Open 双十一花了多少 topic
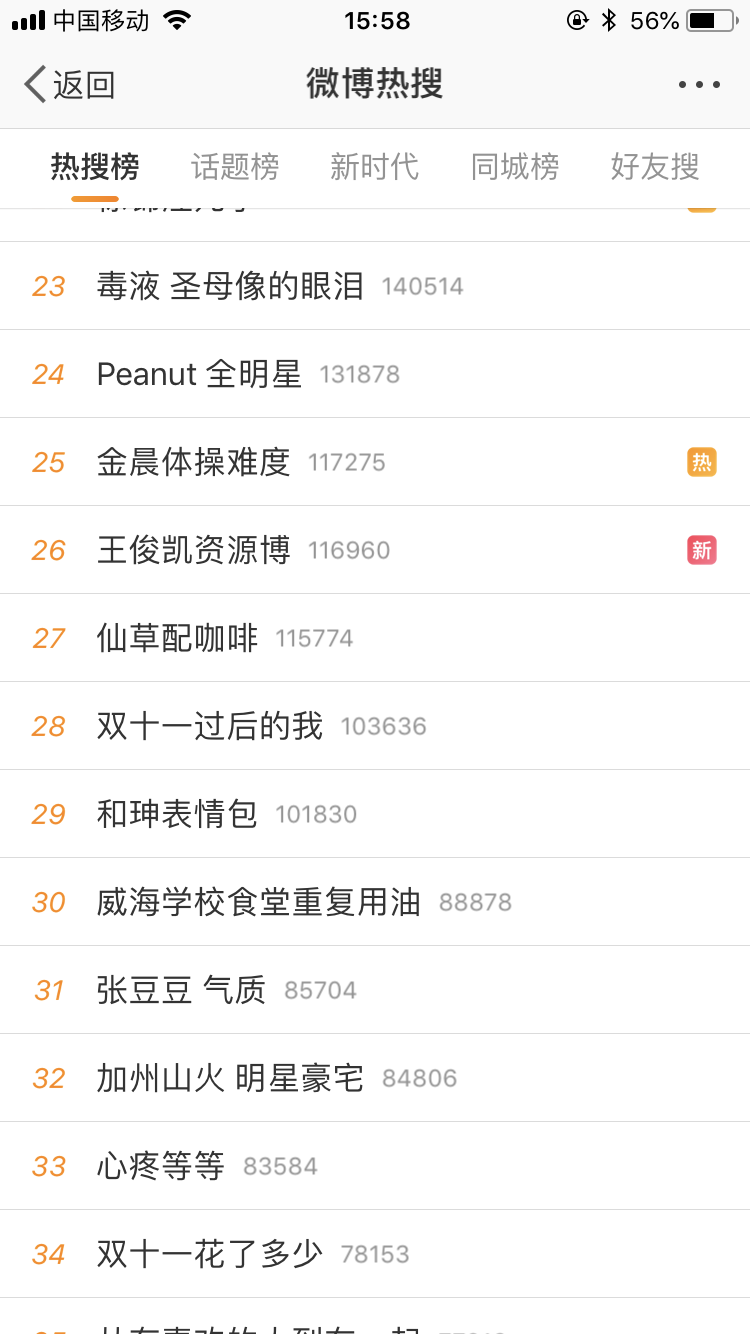The image size is (750, 1334). click(x=209, y=1254)
